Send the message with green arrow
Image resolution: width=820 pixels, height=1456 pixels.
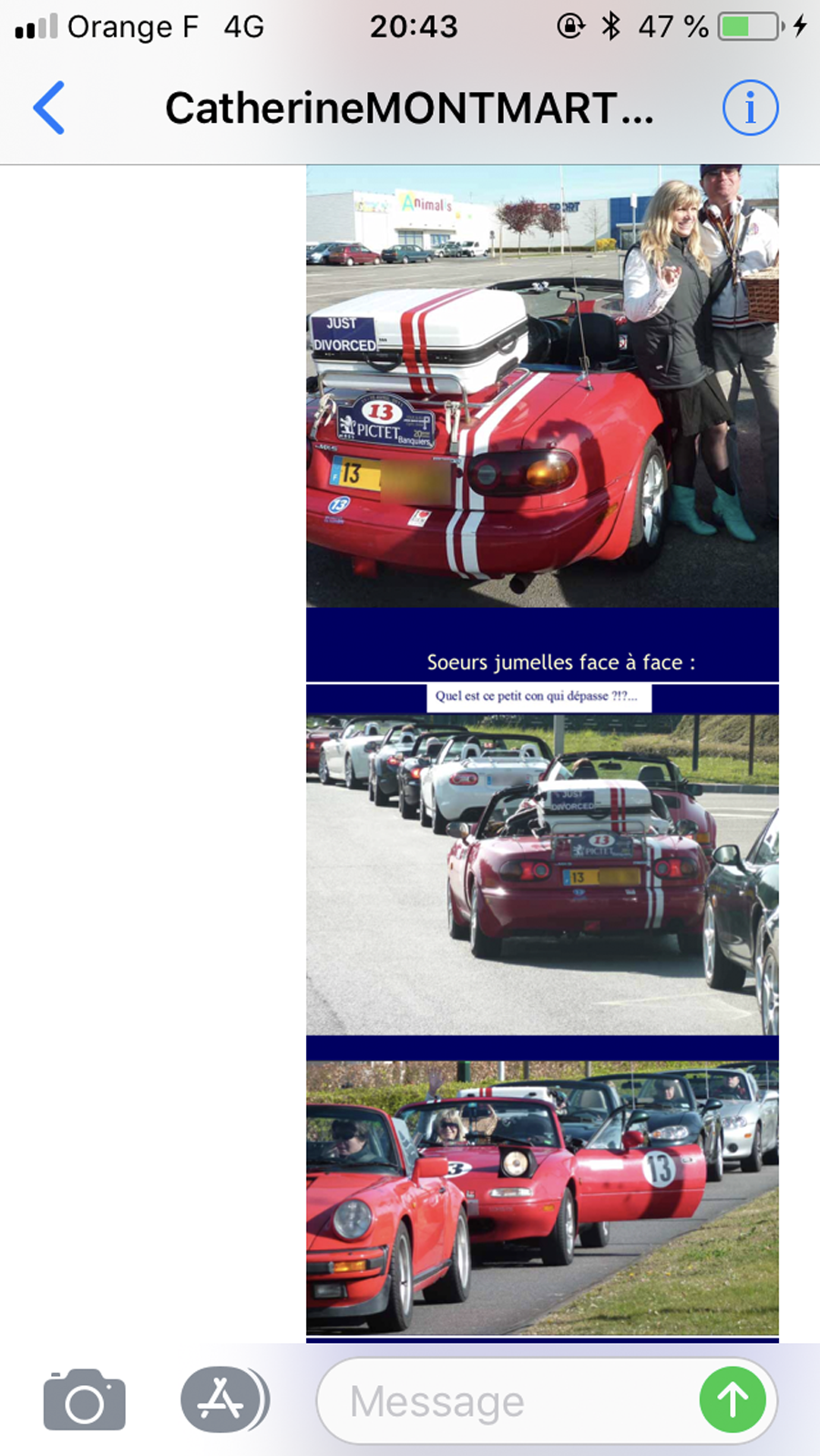click(733, 1400)
